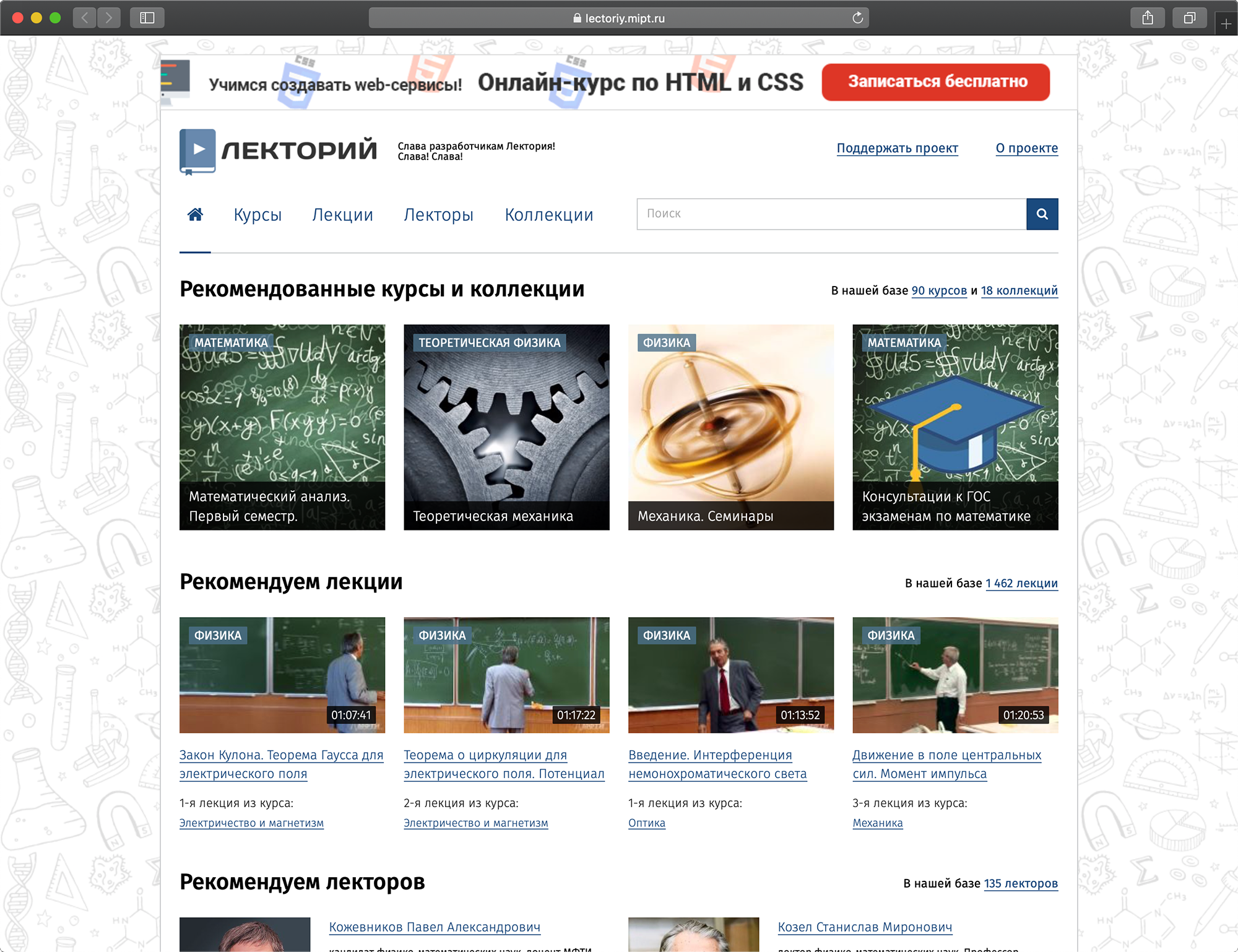Screen dimensions: 1238x952
Task: Open the 18 коллекций link
Action: pyautogui.click(x=1019, y=290)
